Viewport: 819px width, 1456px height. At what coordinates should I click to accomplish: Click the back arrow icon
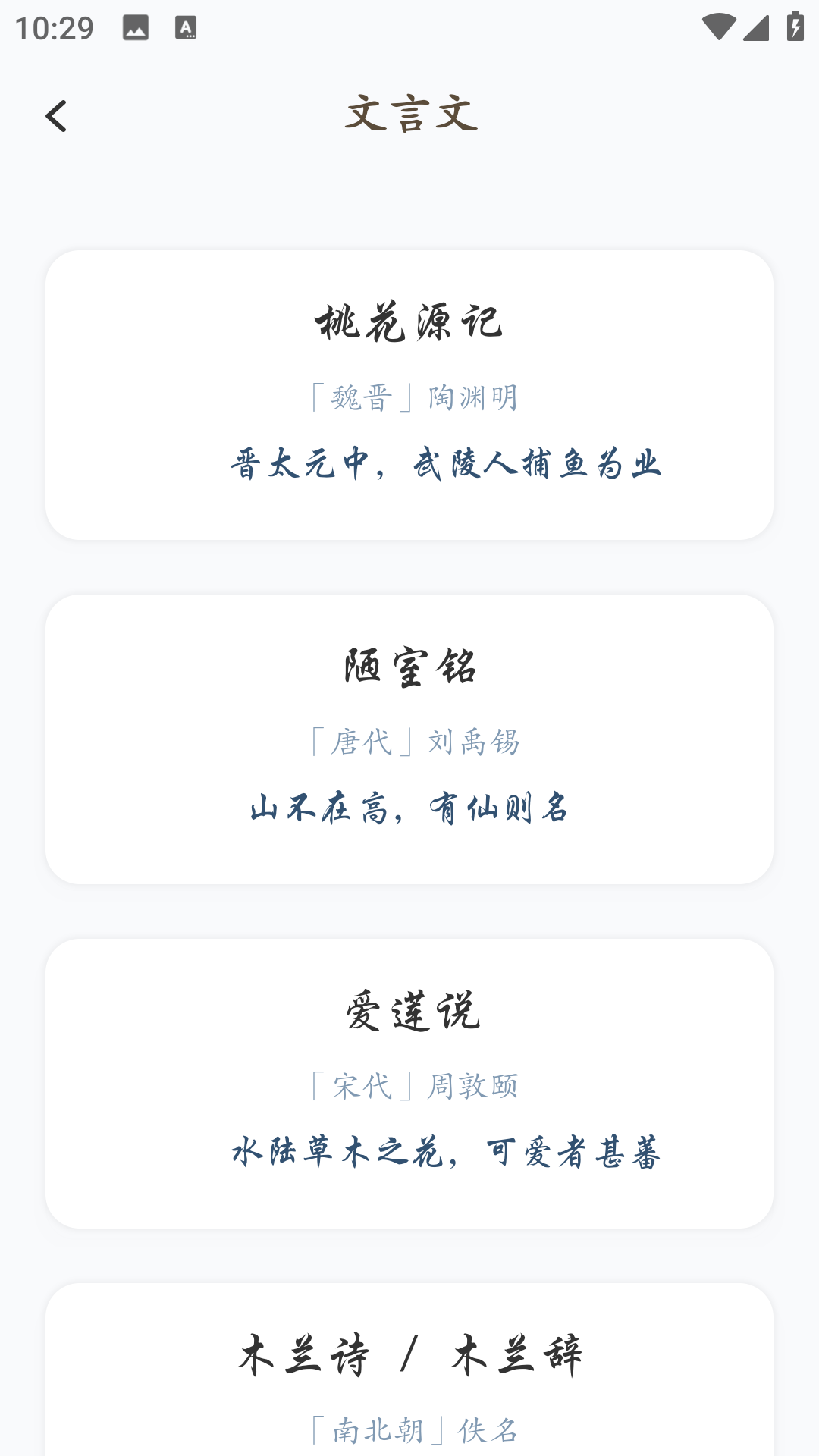tap(57, 115)
